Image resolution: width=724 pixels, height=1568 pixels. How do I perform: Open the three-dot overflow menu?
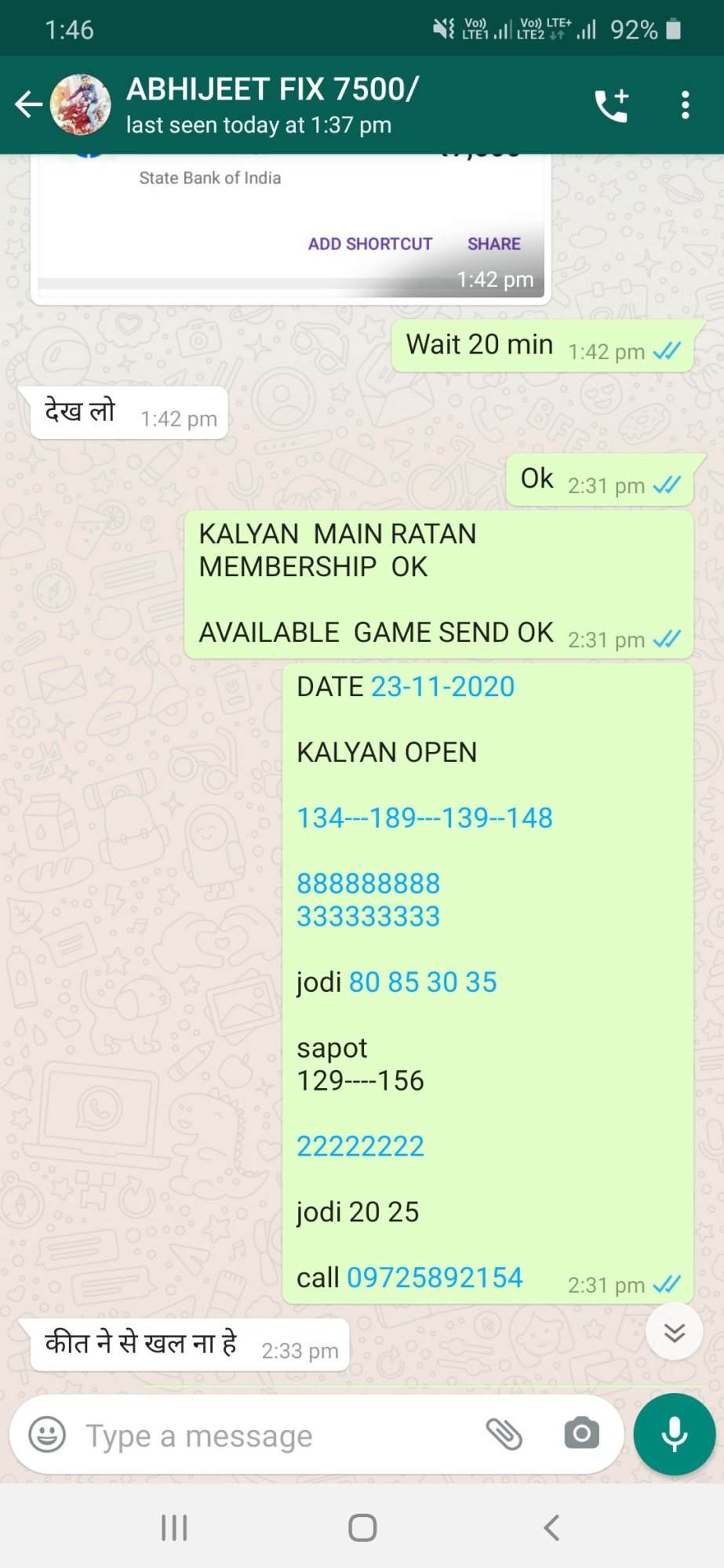pos(685,105)
